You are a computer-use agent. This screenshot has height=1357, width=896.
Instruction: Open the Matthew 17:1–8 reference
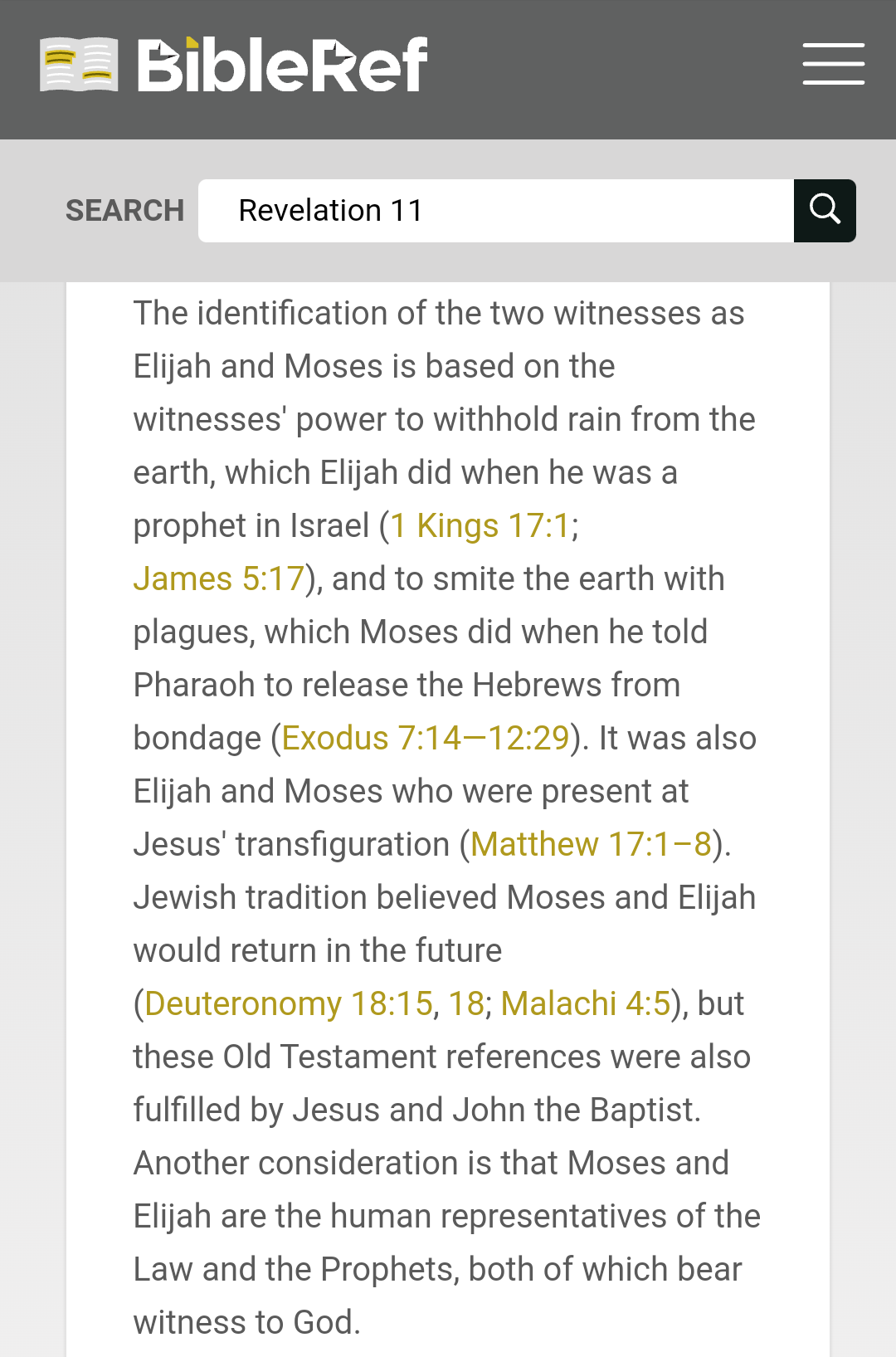[x=591, y=845]
